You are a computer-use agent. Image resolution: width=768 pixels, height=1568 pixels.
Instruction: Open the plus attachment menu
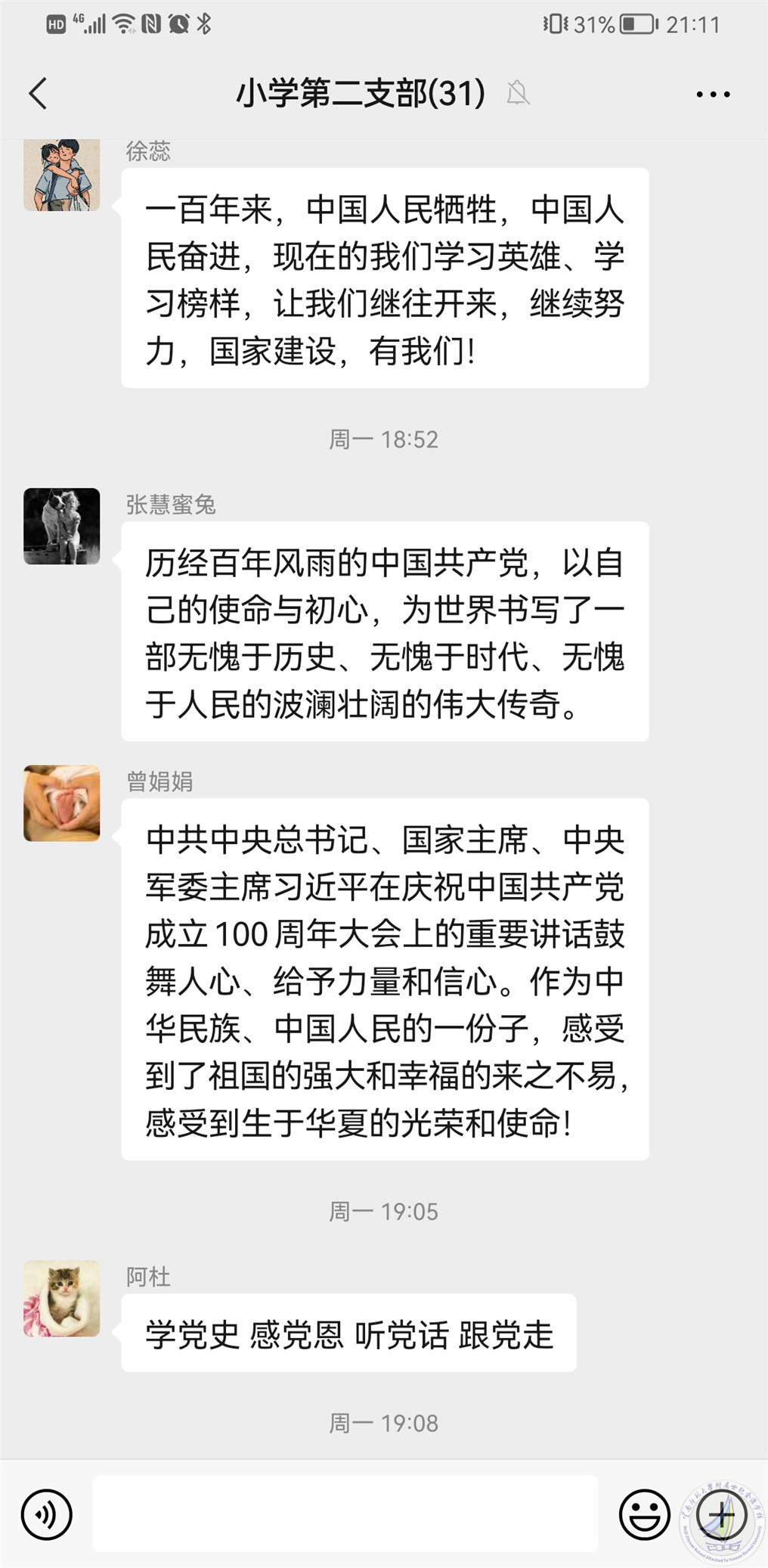pyautogui.click(x=721, y=1514)
